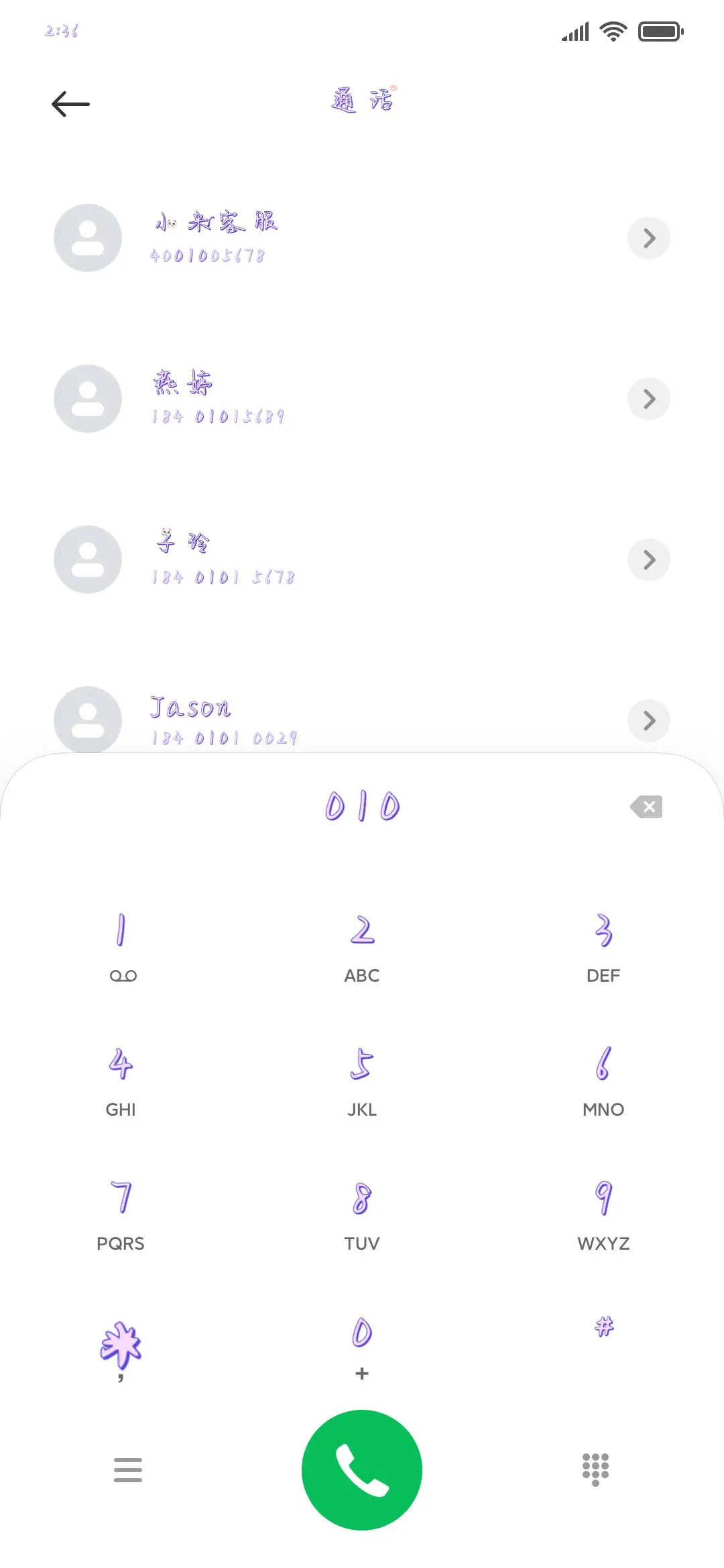Dial digit 7 PQRS
724x1568 pixels.
(x=121, y=1213)
